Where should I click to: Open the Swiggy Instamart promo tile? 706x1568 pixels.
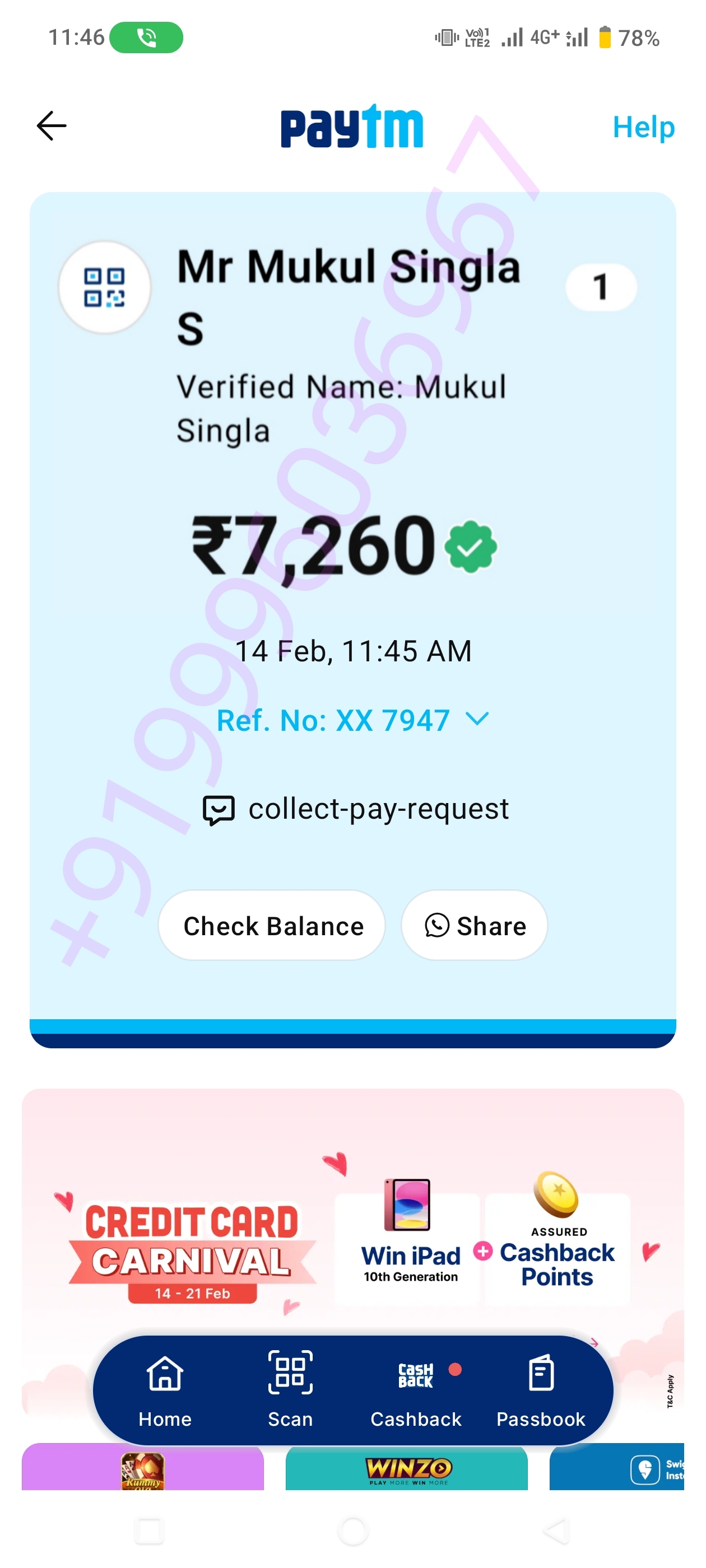616,1469
